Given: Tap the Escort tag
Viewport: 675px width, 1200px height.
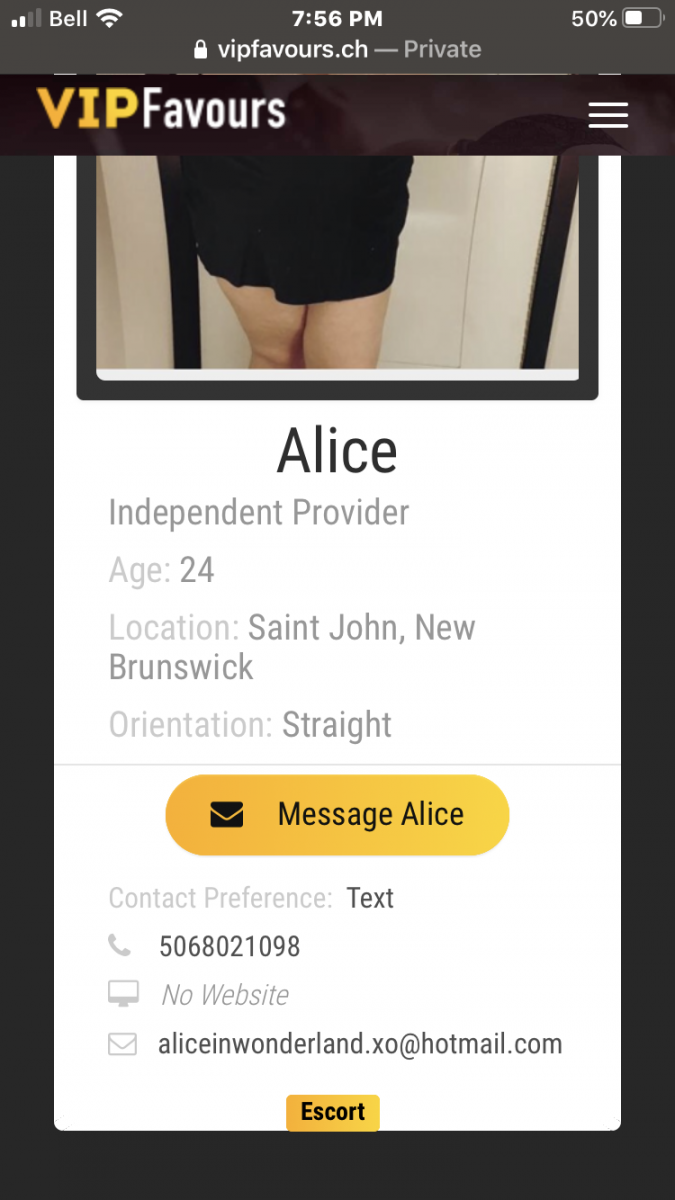Looking at the screenshot, I should point(333,1112).
